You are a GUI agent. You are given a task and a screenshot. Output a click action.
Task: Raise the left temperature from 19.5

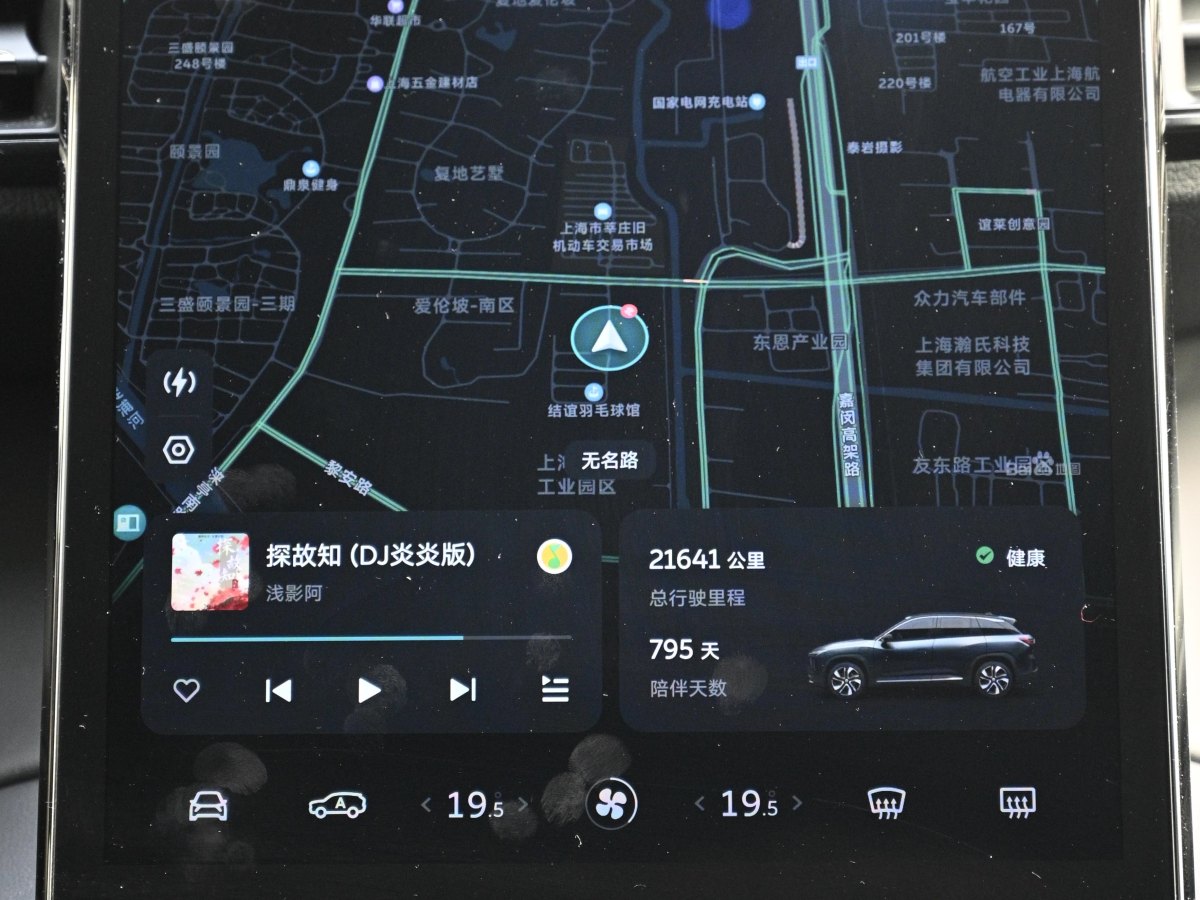[x=522, y=803]
